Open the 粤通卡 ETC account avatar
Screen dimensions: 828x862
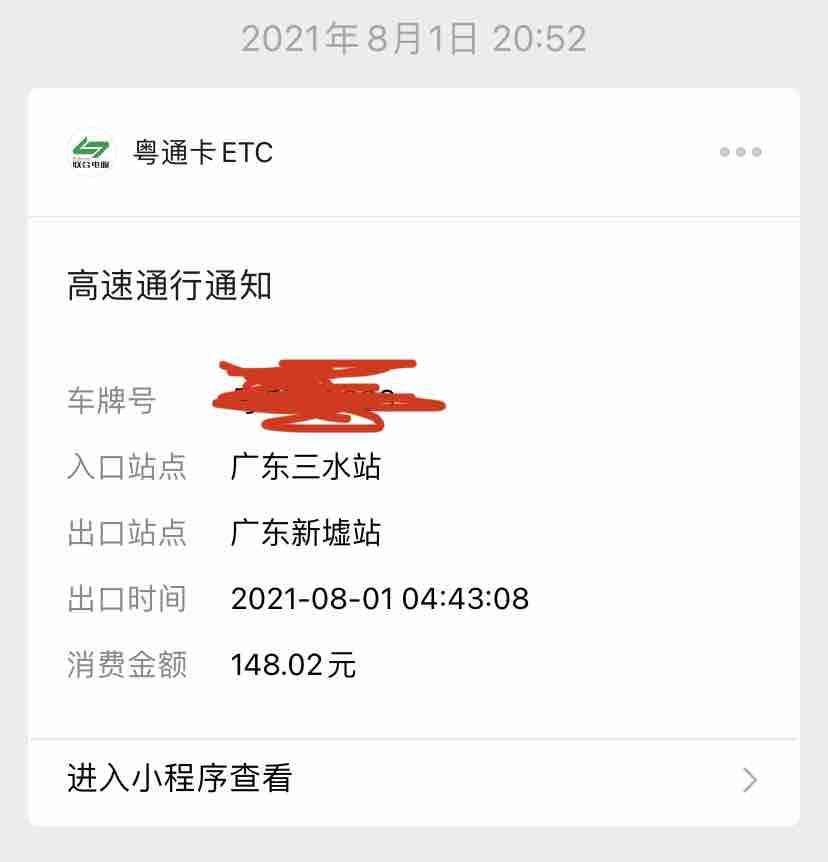coord(93,153)
